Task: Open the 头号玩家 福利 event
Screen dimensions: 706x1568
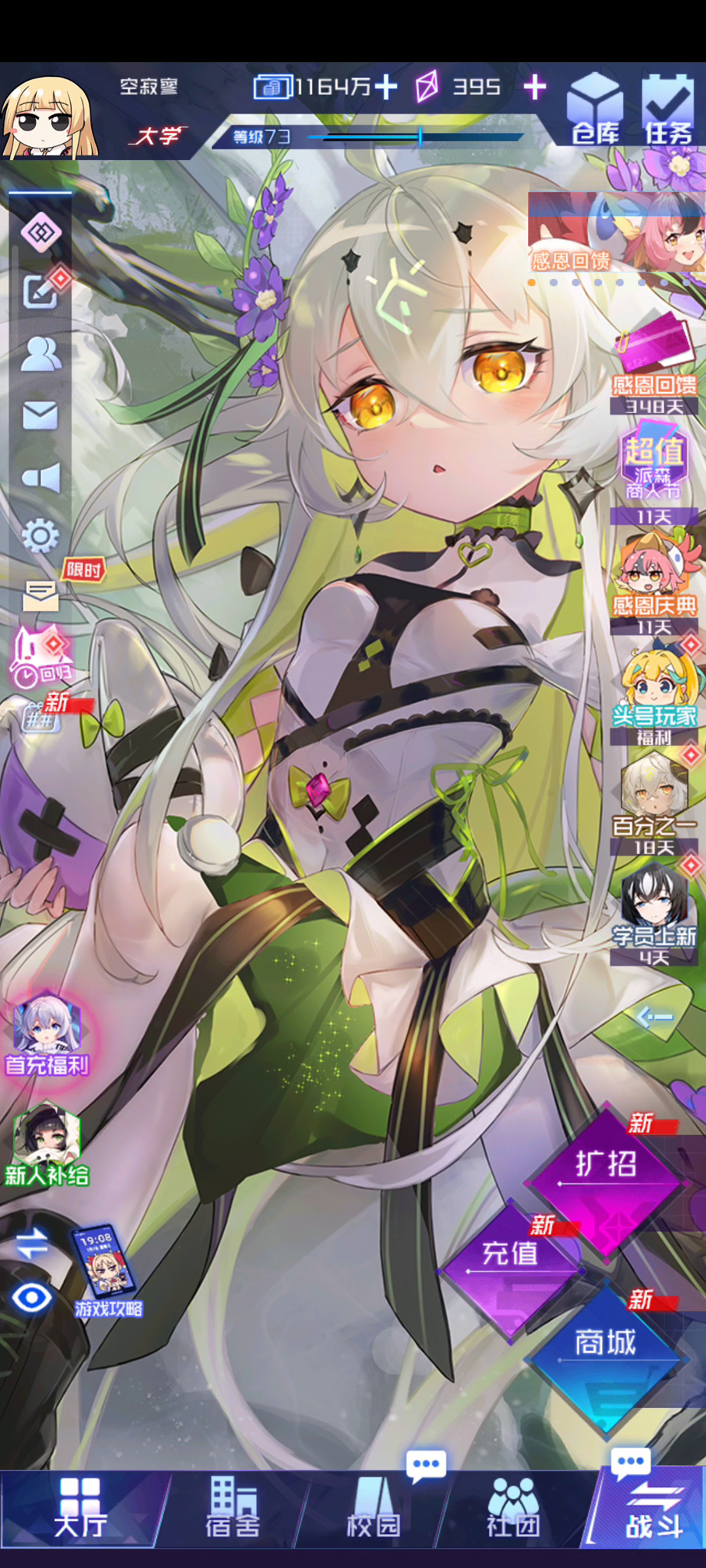Action: pyautogui.click(x=654, y=695)
